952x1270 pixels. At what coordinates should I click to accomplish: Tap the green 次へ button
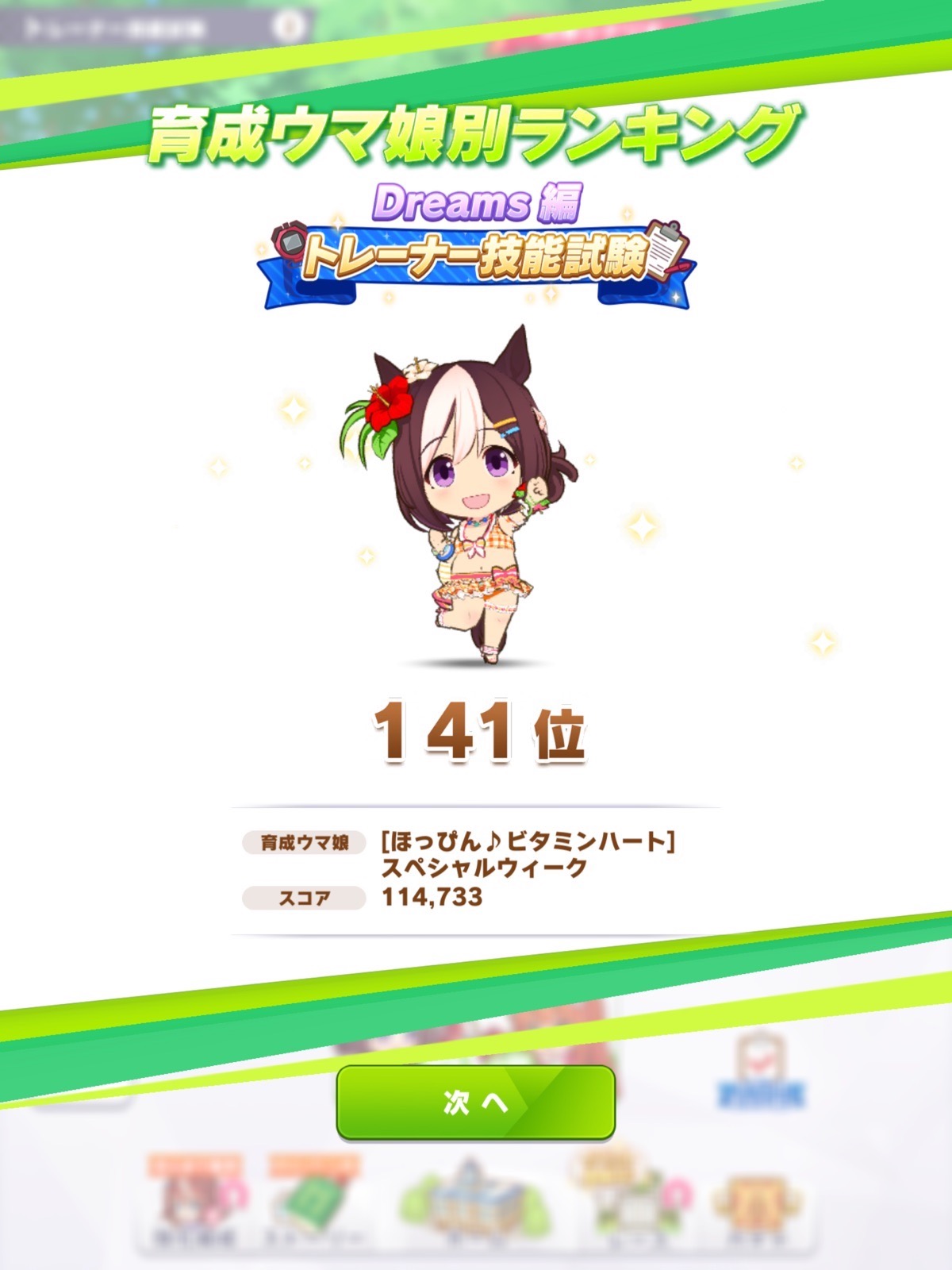(476, 1103)
